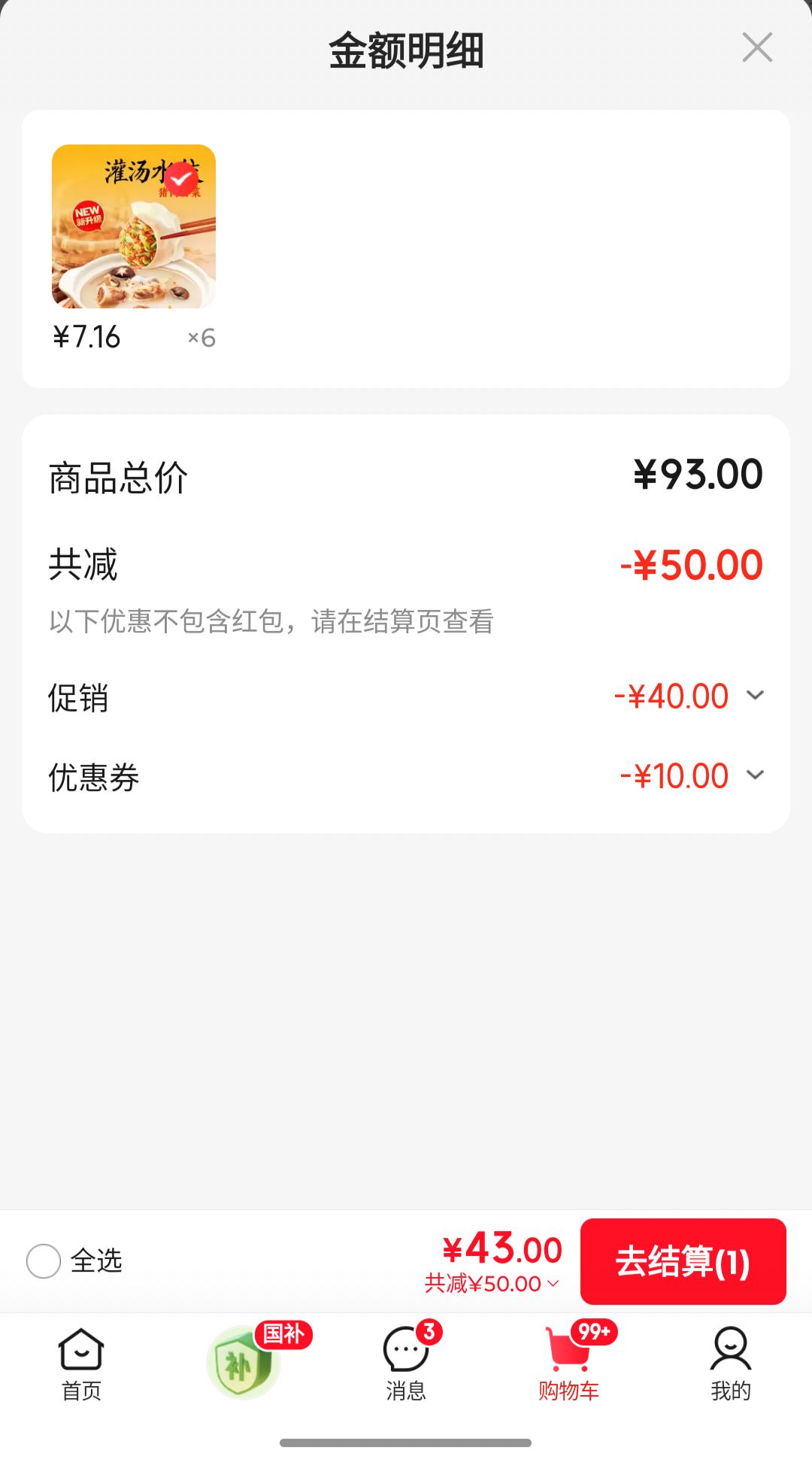Open the 购物车 tab
The image size is (812, 1468).
coord(568,1364)
